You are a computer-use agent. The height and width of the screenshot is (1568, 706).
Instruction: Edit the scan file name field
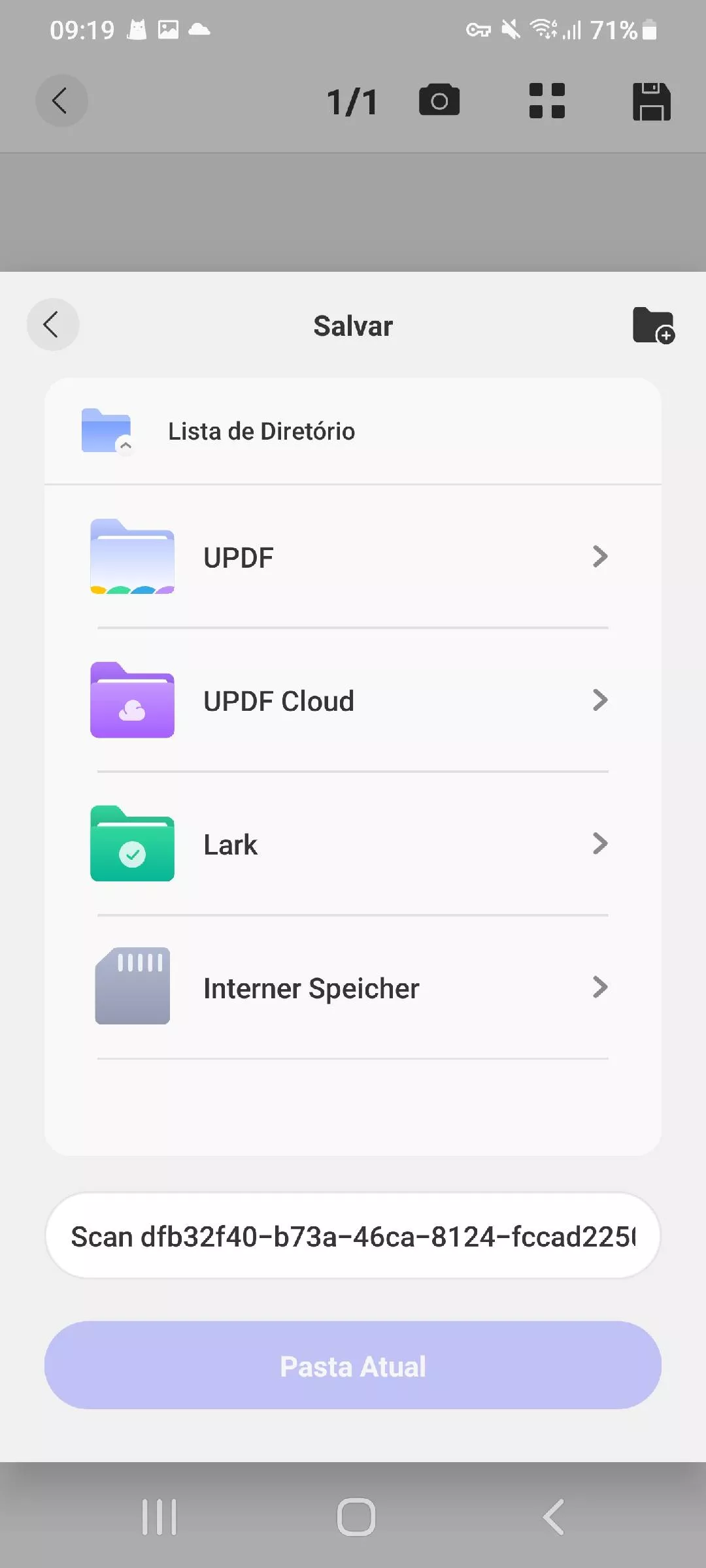tap(352, 1236)
